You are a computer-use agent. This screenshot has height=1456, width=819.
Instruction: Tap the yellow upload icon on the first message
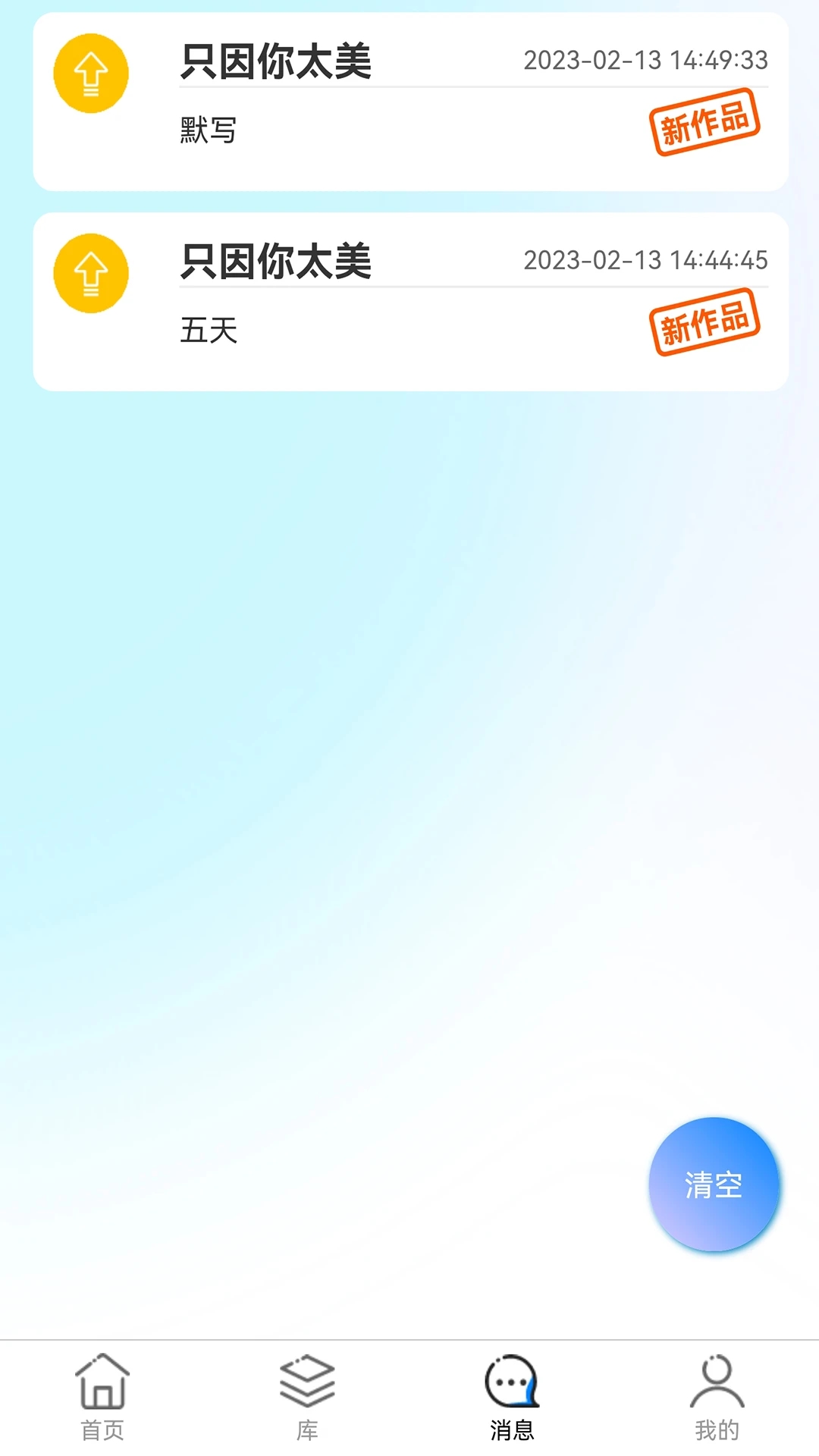coord(91,74)
